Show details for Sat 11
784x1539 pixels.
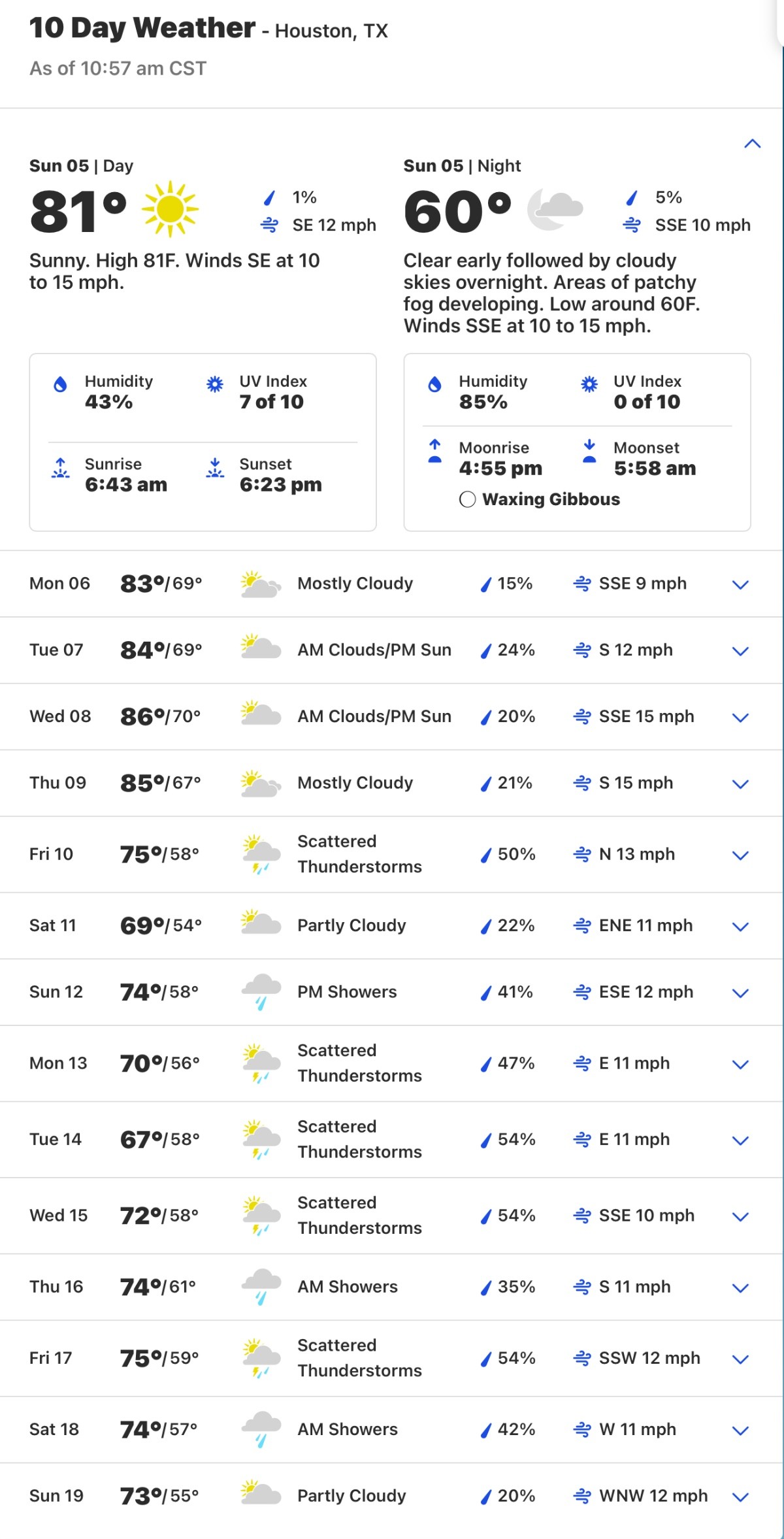(x=740, y=926)
